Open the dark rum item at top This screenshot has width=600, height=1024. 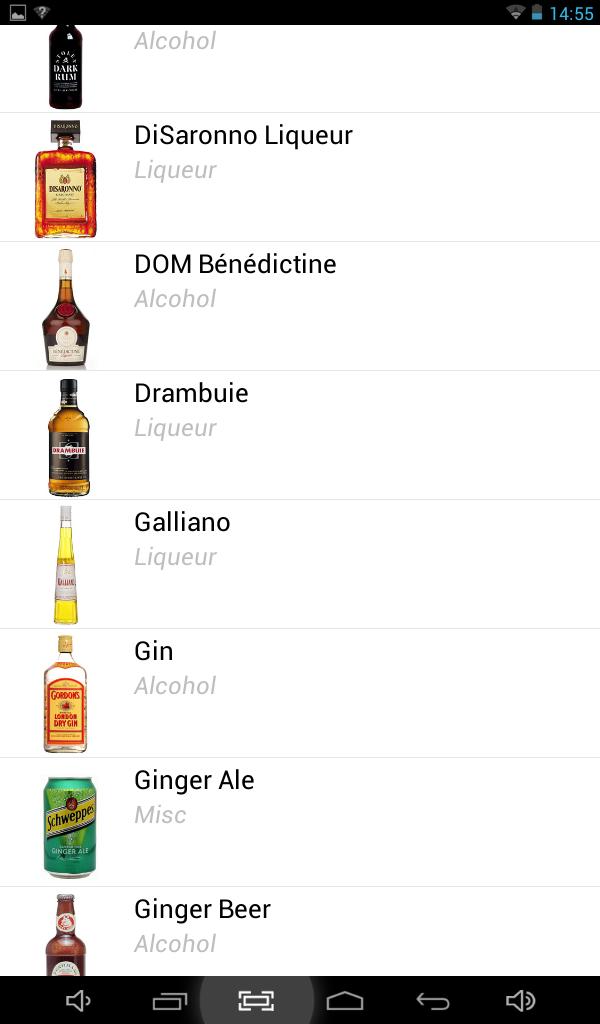click(300, 69)
